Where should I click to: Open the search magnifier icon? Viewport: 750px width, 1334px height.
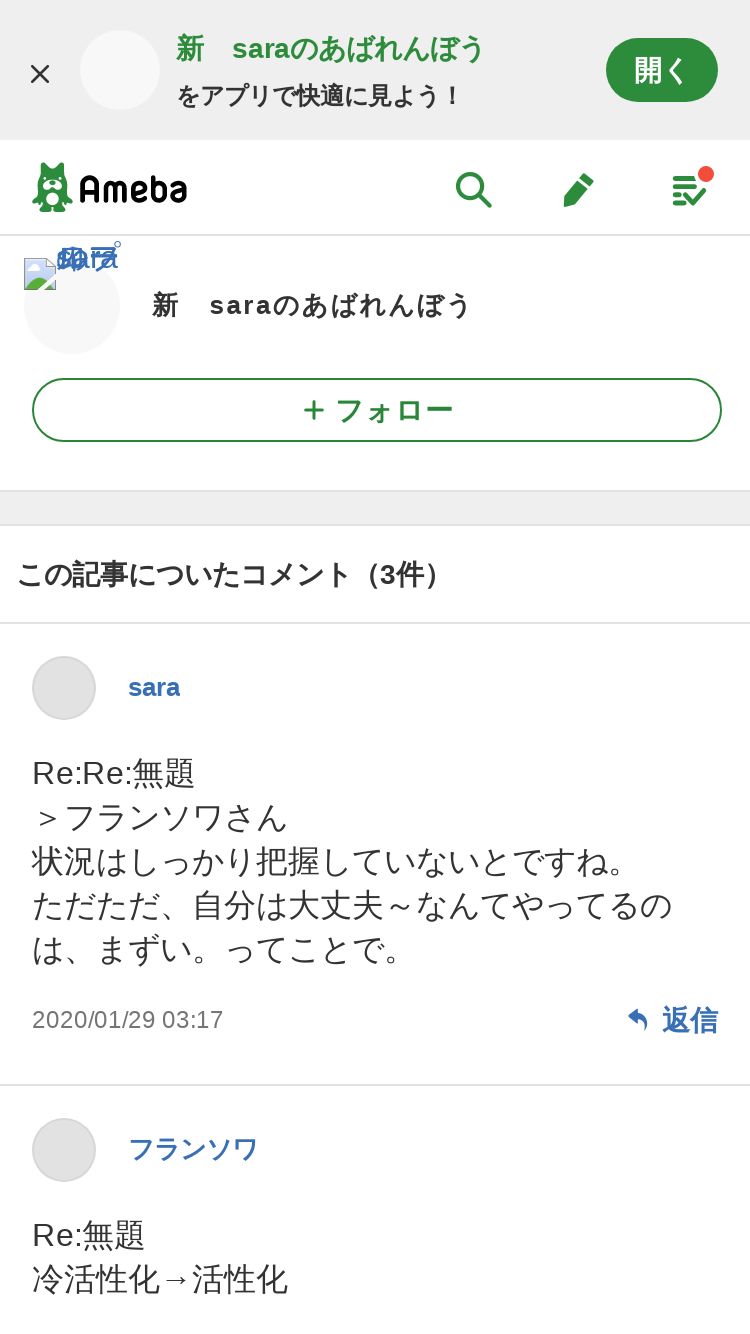(x=473, y=188)
